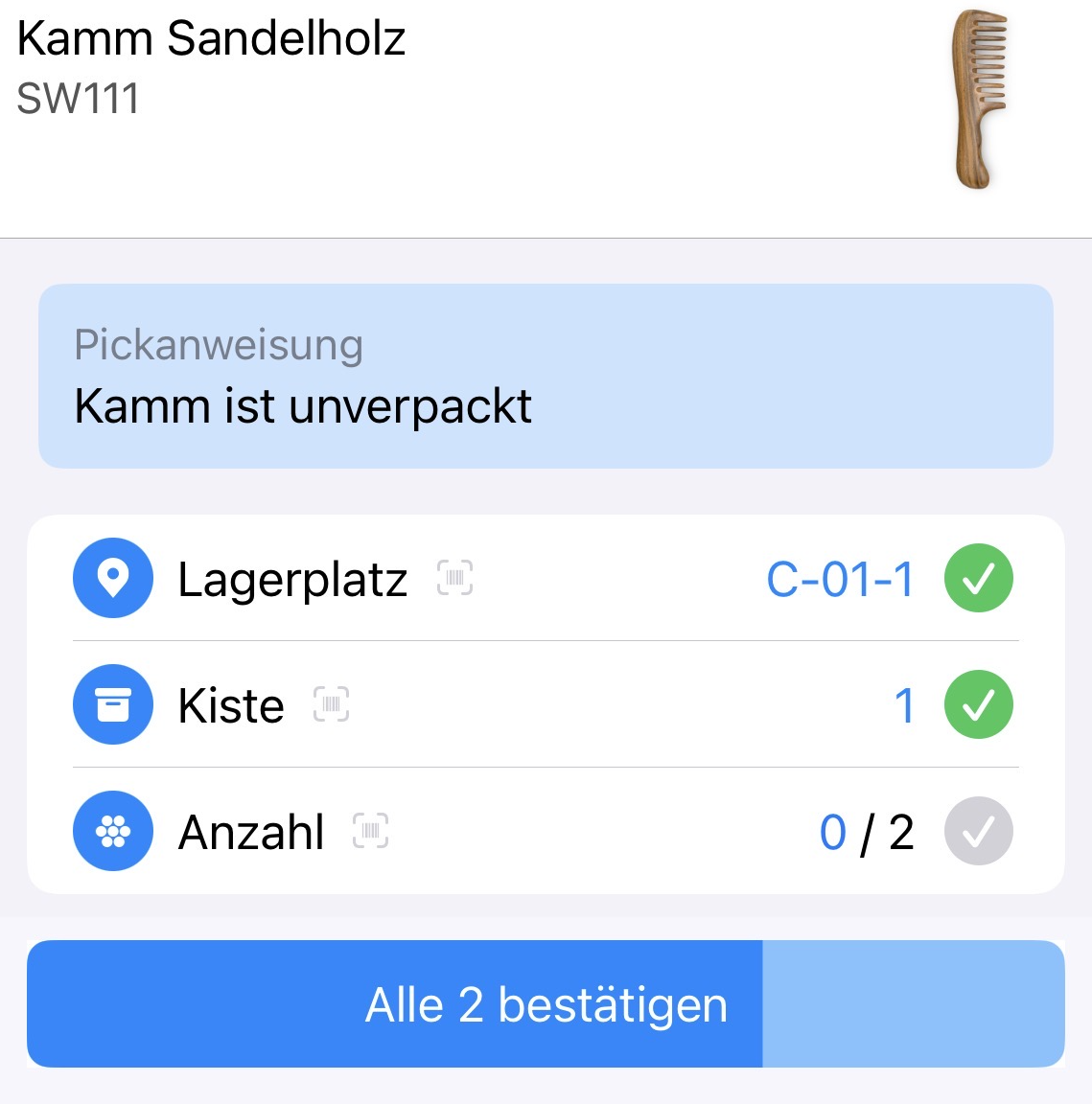Confirm all 2 with Alle 2 bestätigen
The width and height of the screenshot is (1092, 1104).
546,1004
